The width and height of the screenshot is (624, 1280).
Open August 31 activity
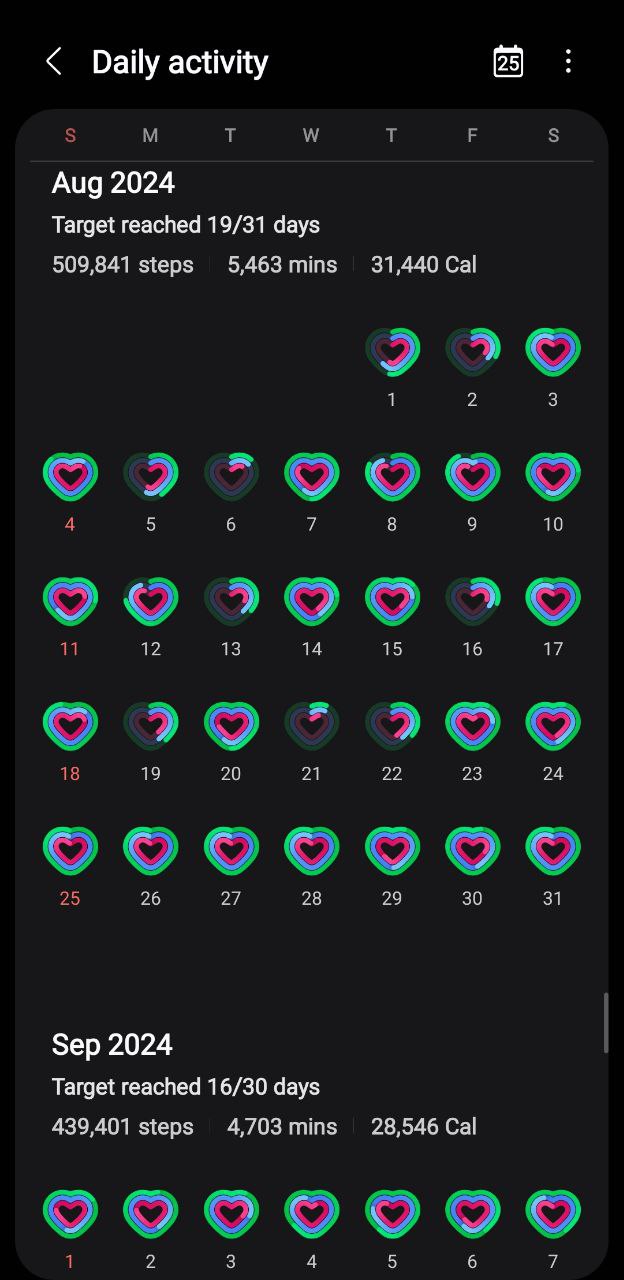coord(553,852)
